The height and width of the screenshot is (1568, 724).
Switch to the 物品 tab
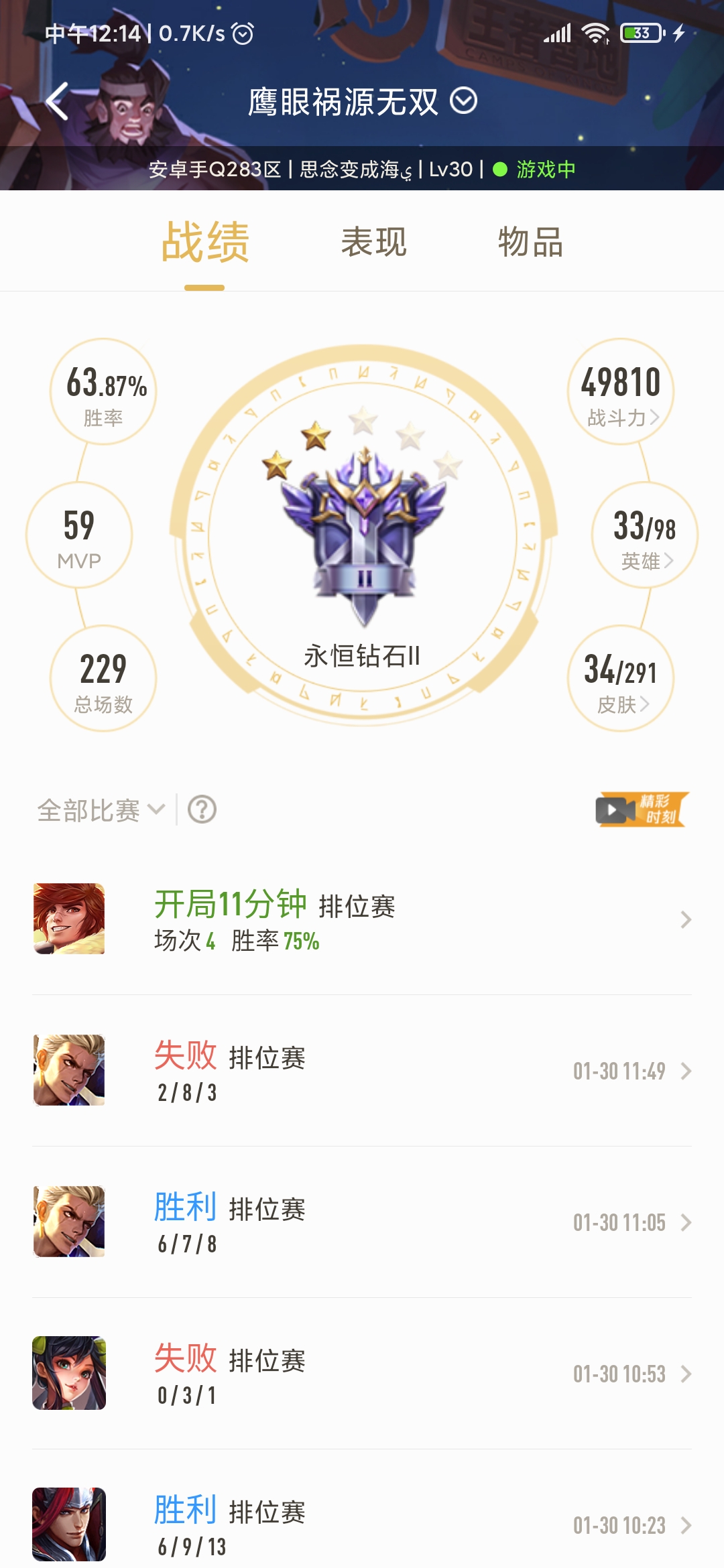(531, 242)
